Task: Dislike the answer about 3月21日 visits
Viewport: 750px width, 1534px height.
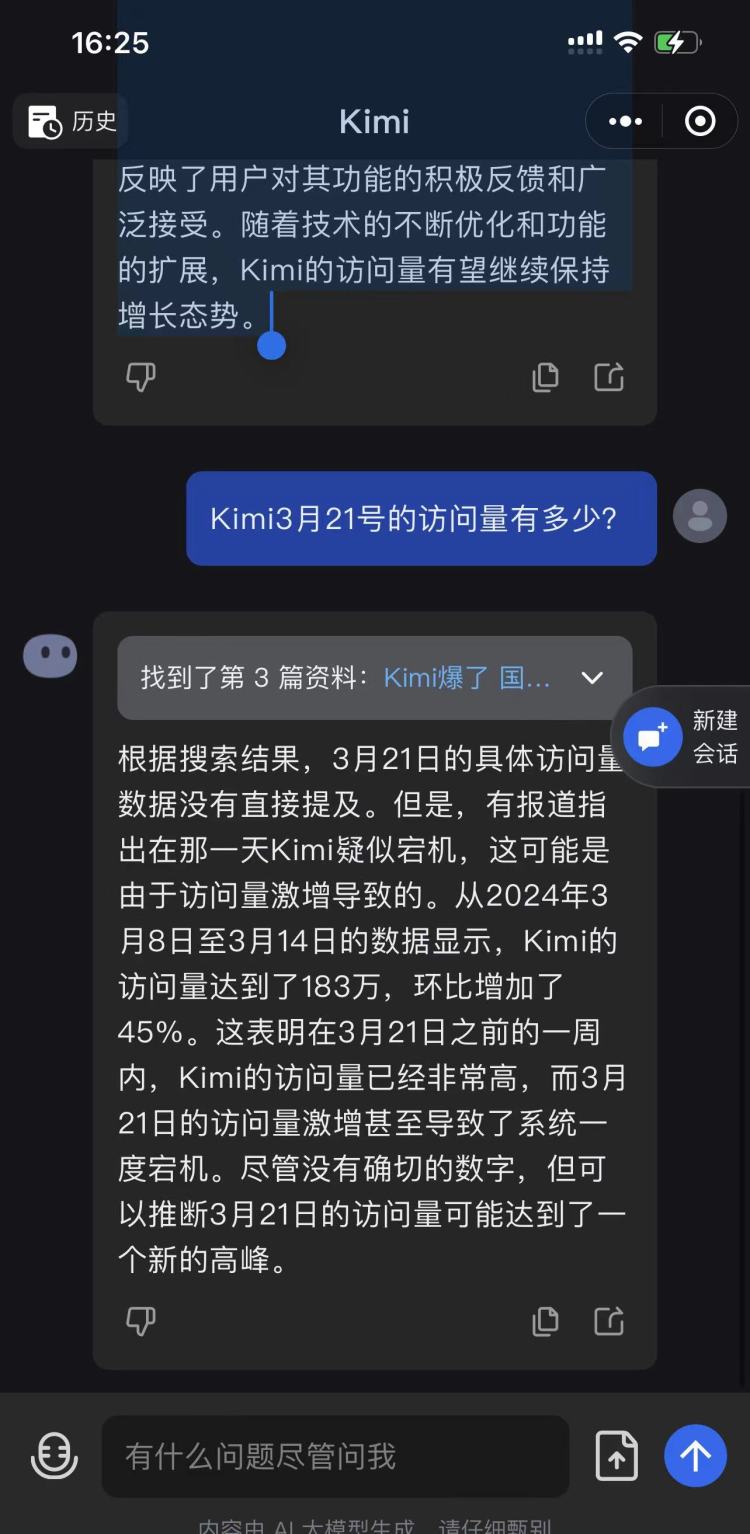Action: 141,1321
